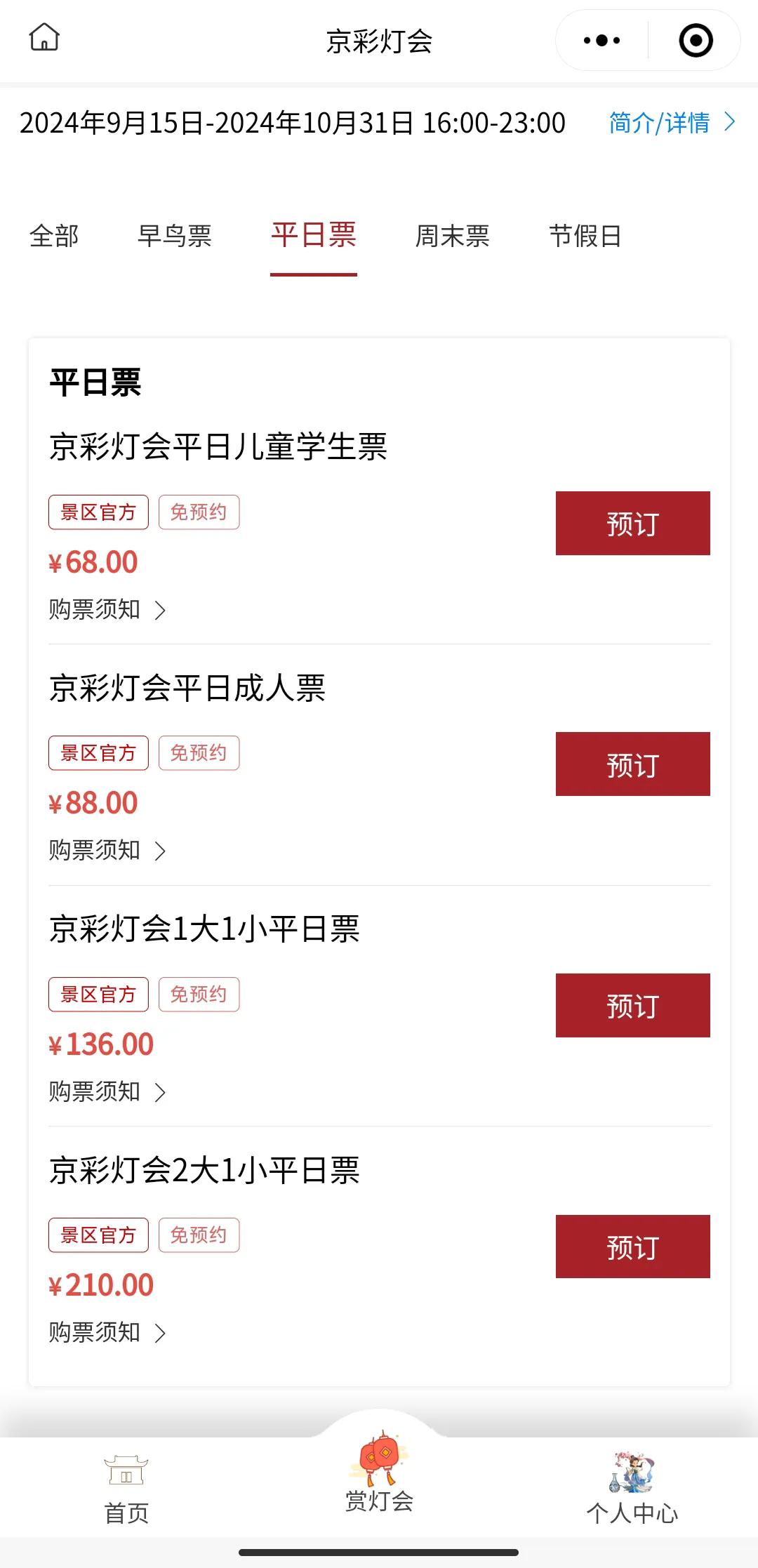The width and height of the screenshot is (758, 1568).
Task: Switch to the 周末票 tab
Action: point(452,236)
